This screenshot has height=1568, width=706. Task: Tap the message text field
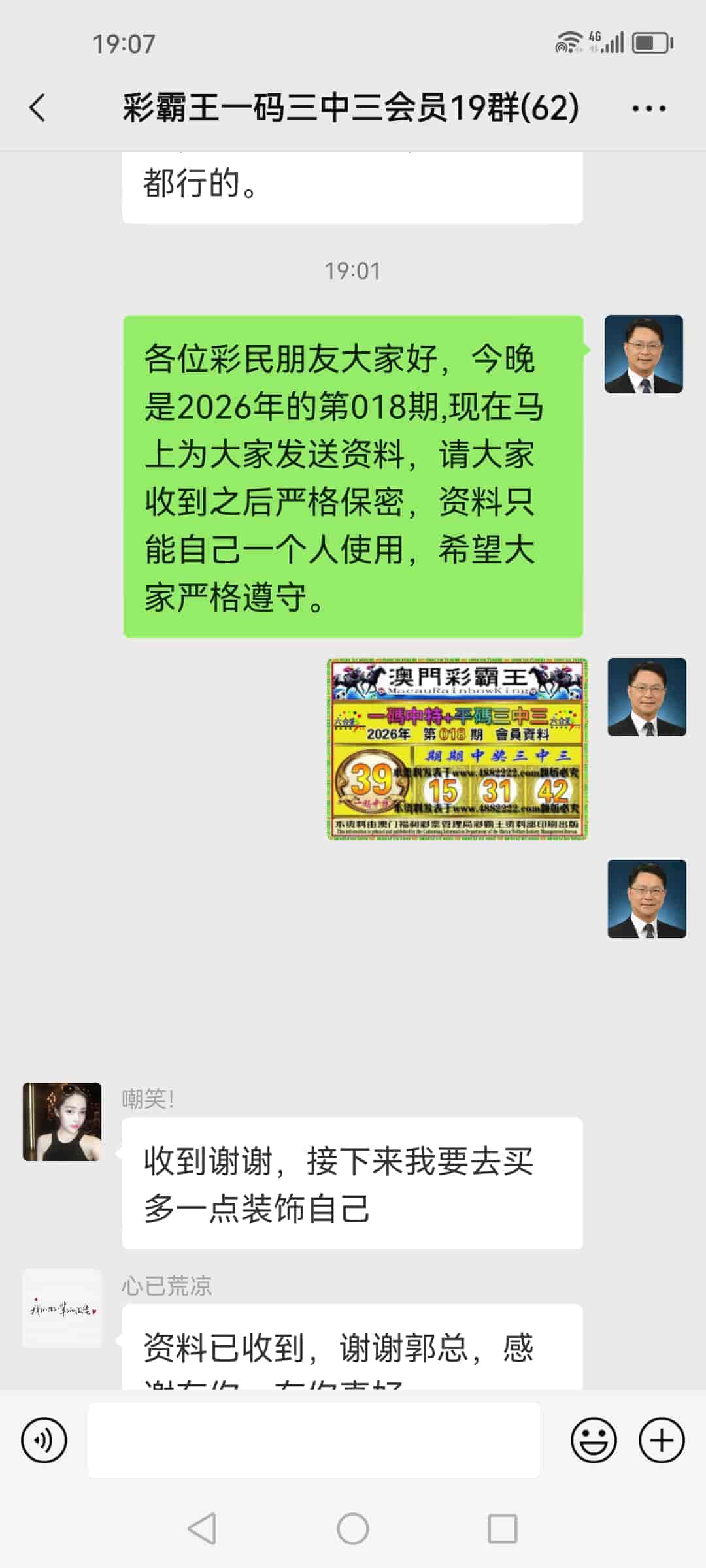coord(314,1441)
